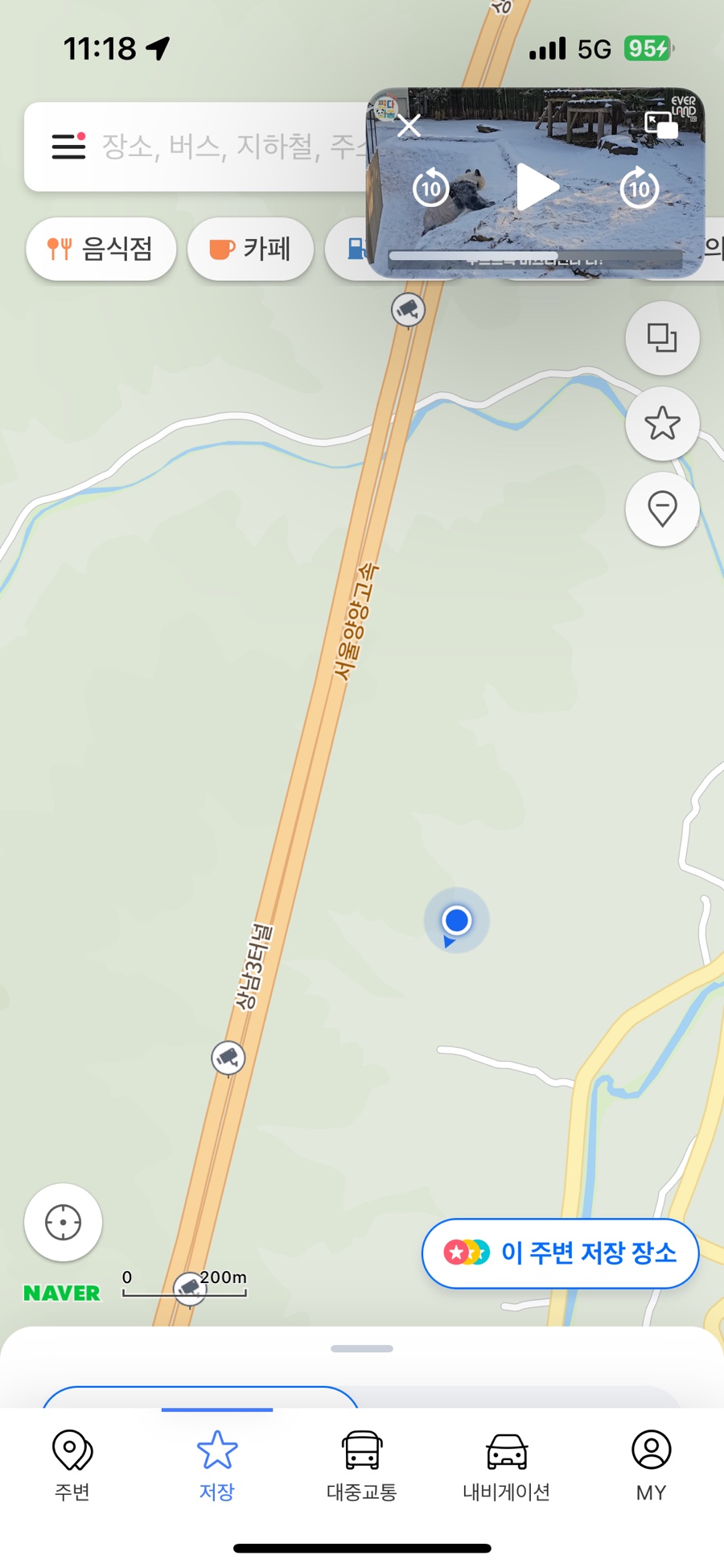The image size is (724, 1568).
Task: Tap the CCTV icon near 상남3터널
Action: pos(228,1057)
